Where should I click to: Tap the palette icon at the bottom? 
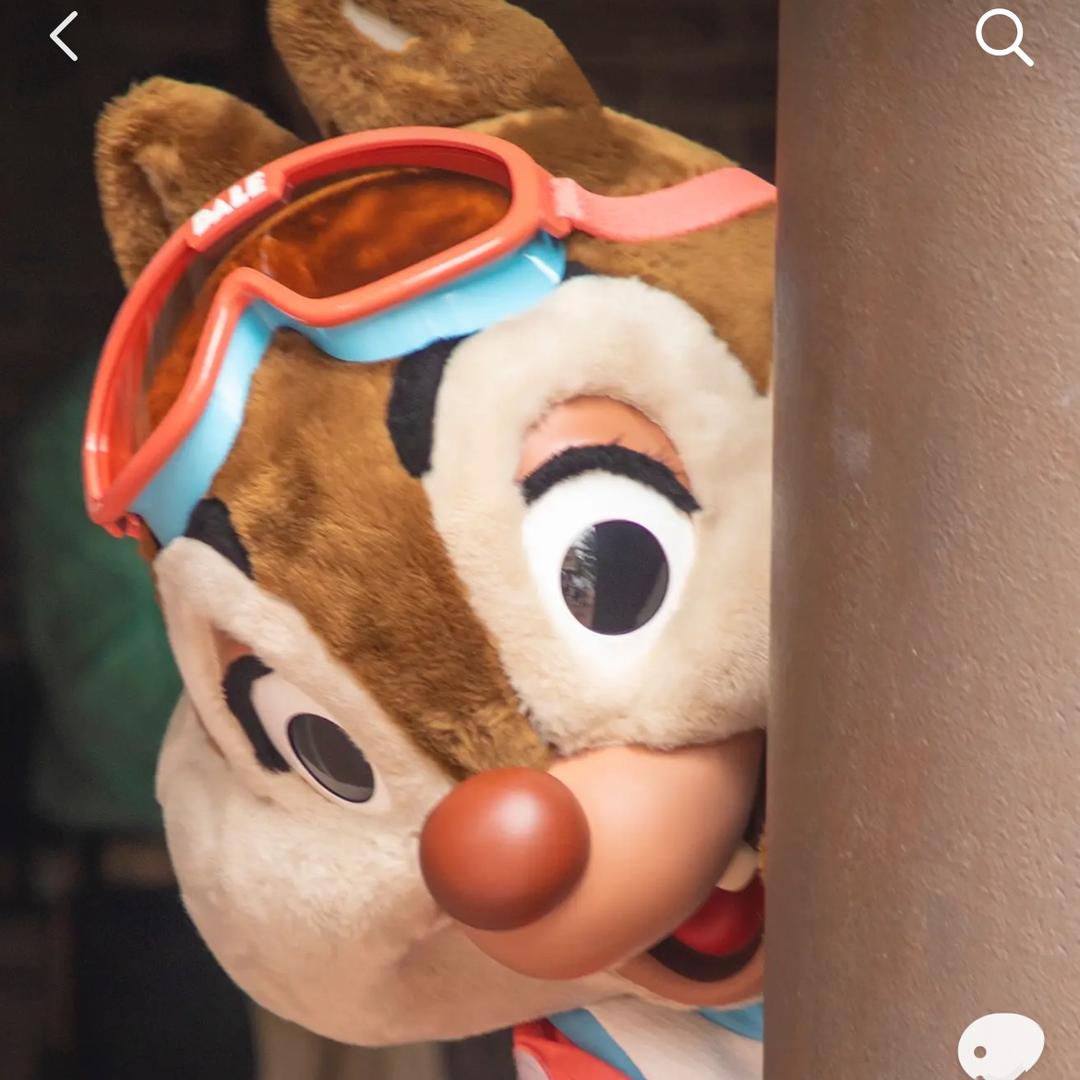point(1000,1046)
